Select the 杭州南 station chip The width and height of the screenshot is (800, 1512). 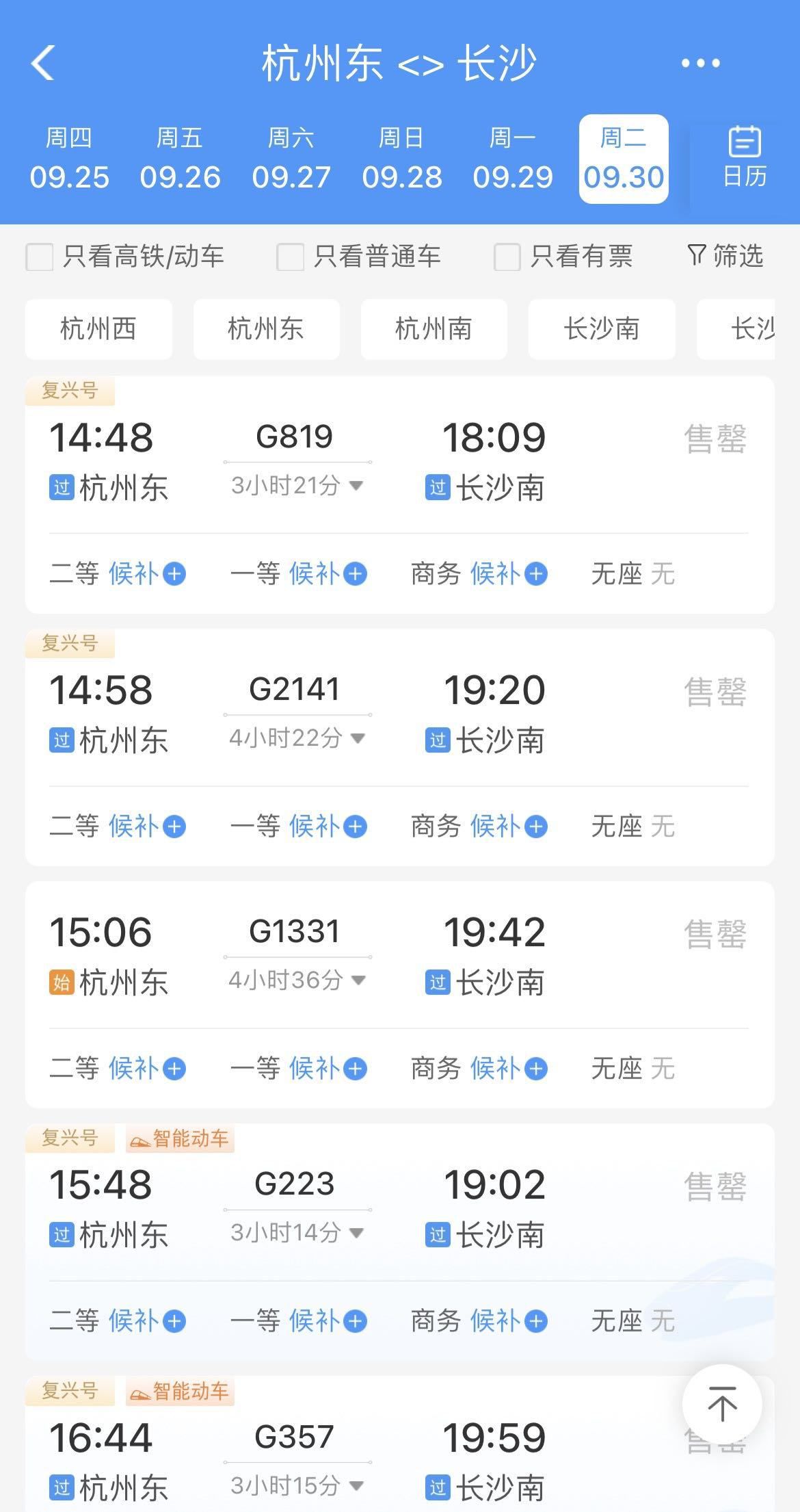(434, 329)
